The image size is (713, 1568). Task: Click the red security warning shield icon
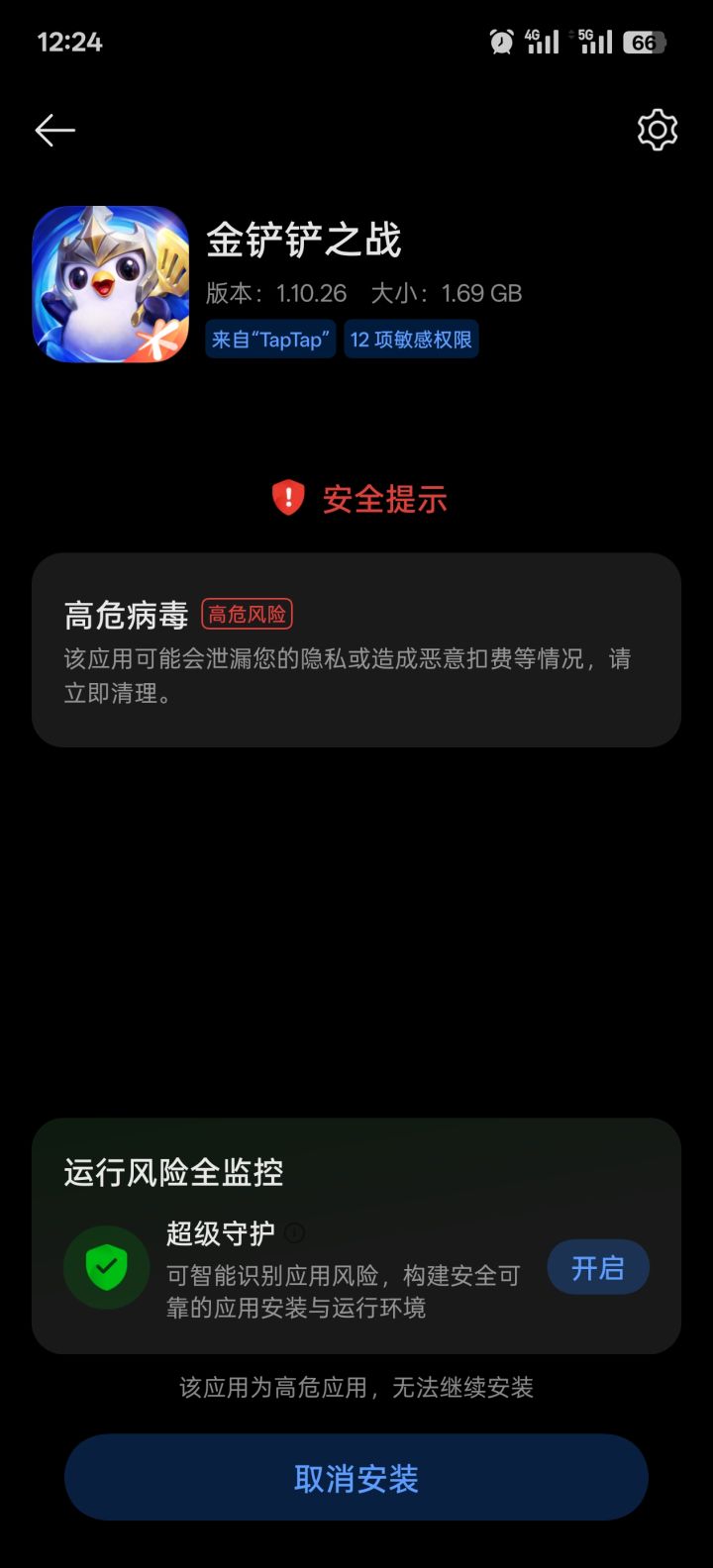286,497
